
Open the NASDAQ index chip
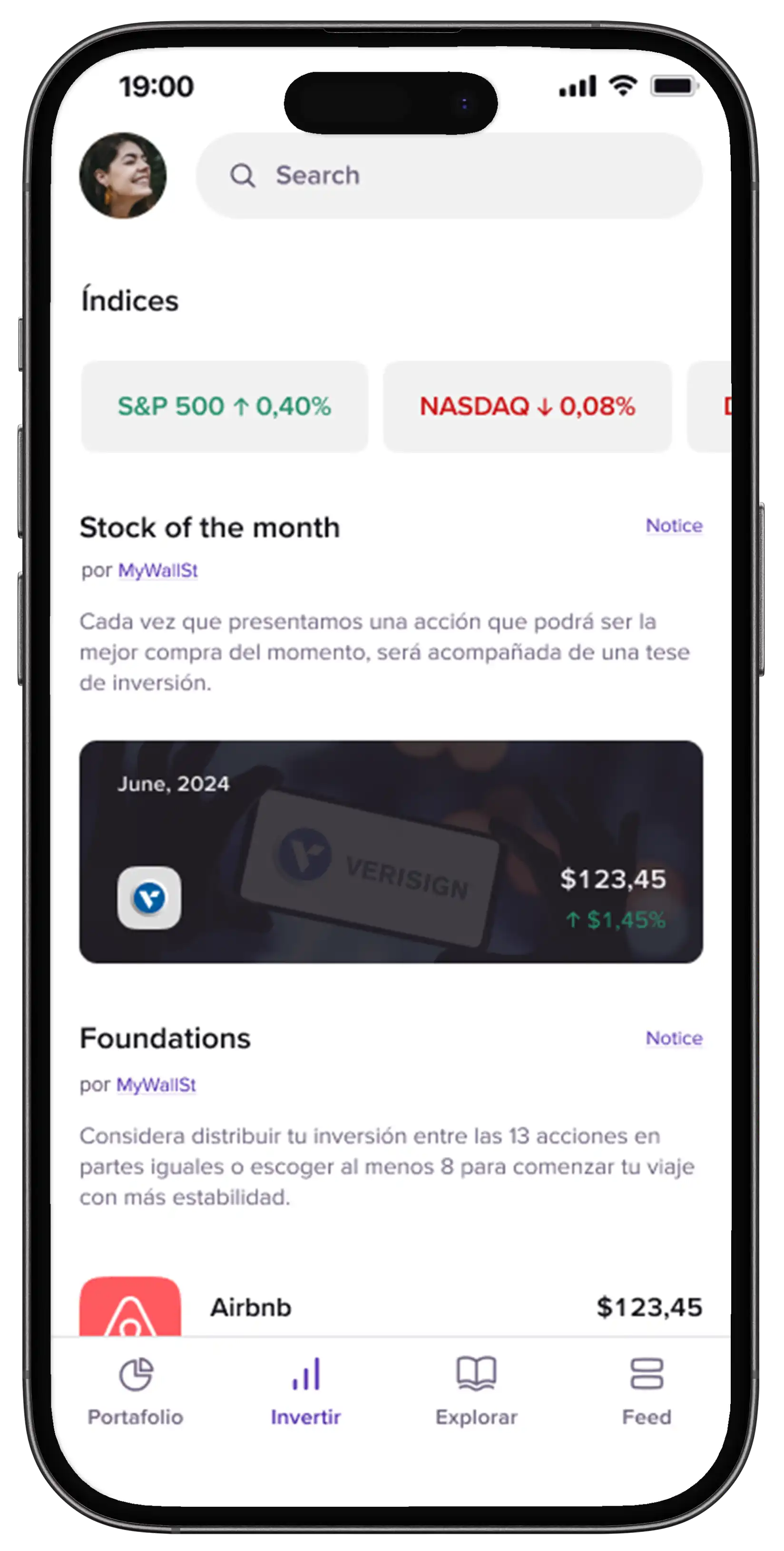[528, 406]
